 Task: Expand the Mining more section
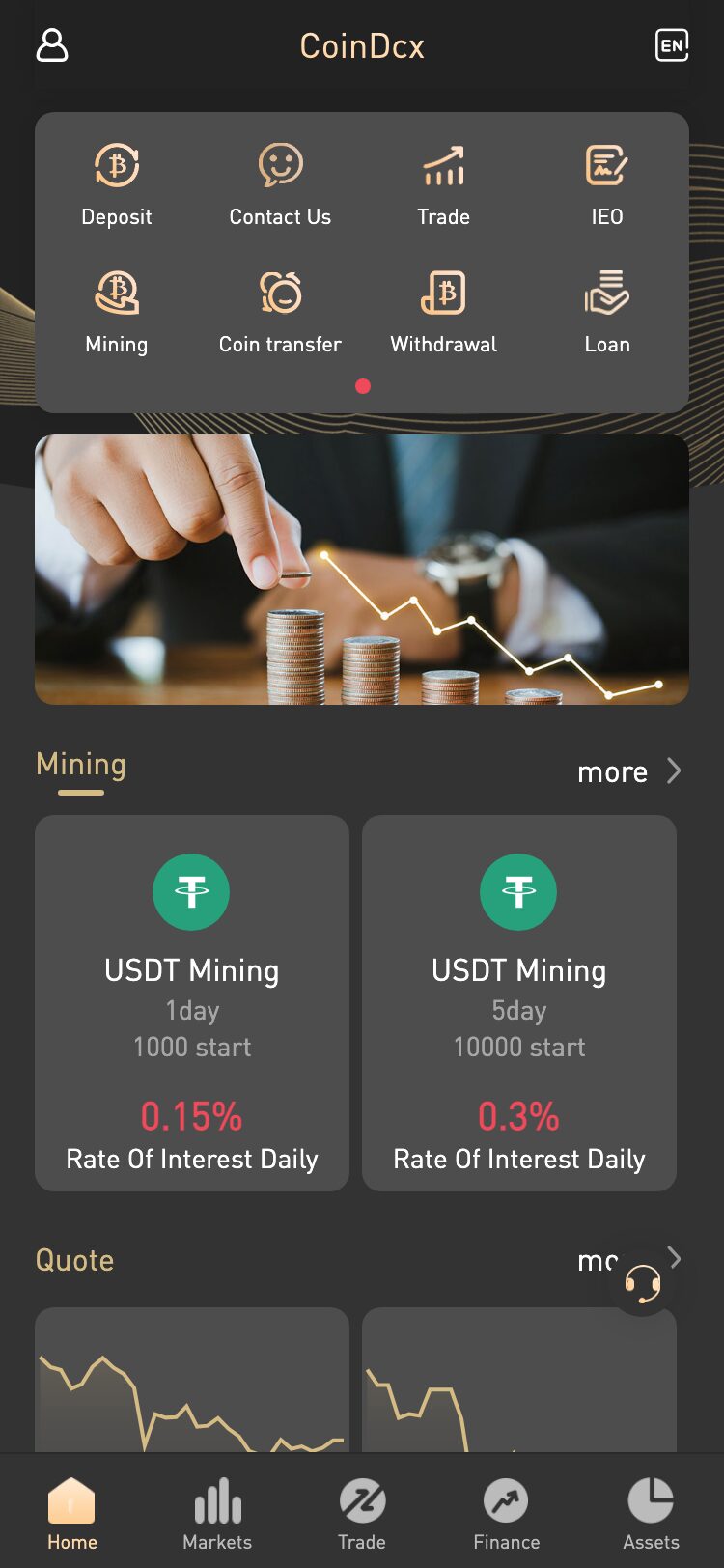point(627,771)
